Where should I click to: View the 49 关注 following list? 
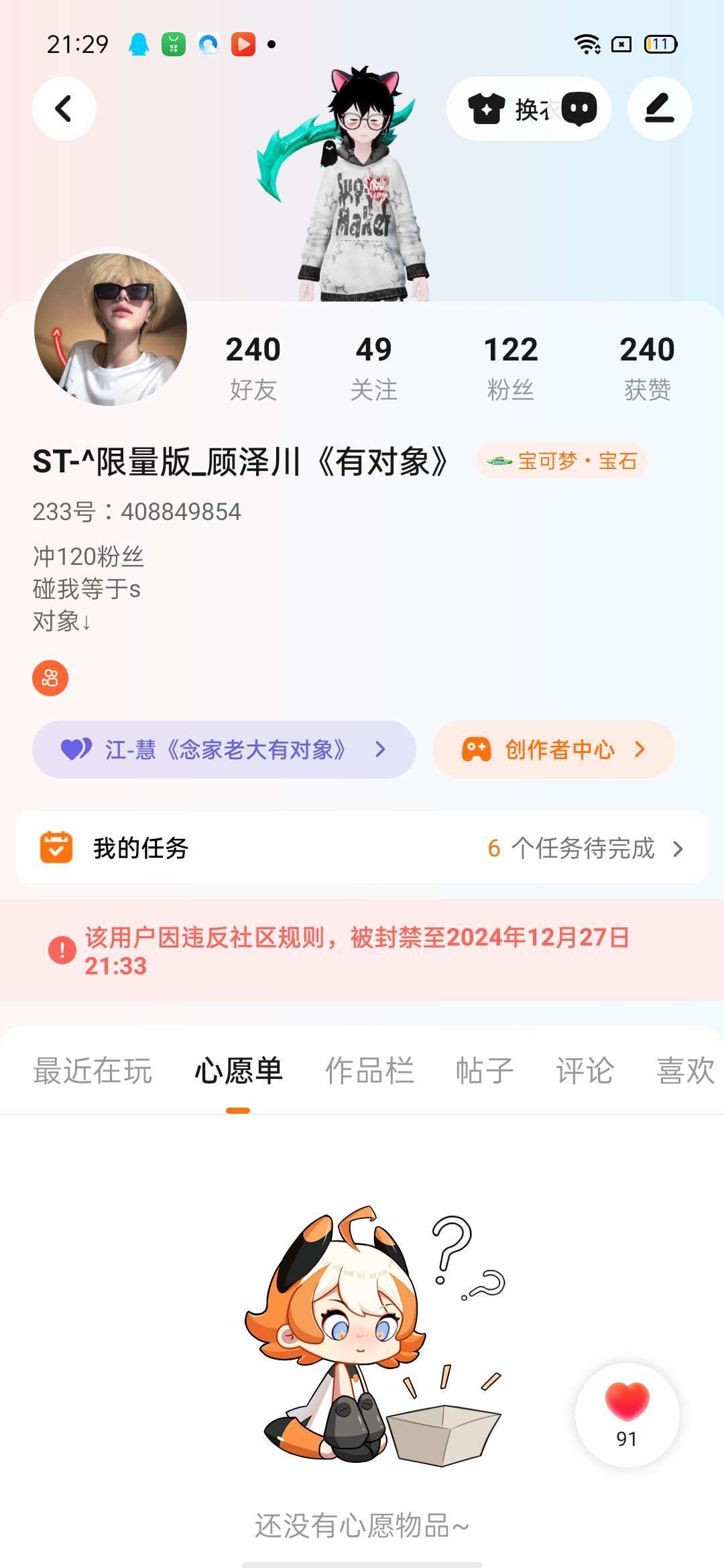click(373, 367)
